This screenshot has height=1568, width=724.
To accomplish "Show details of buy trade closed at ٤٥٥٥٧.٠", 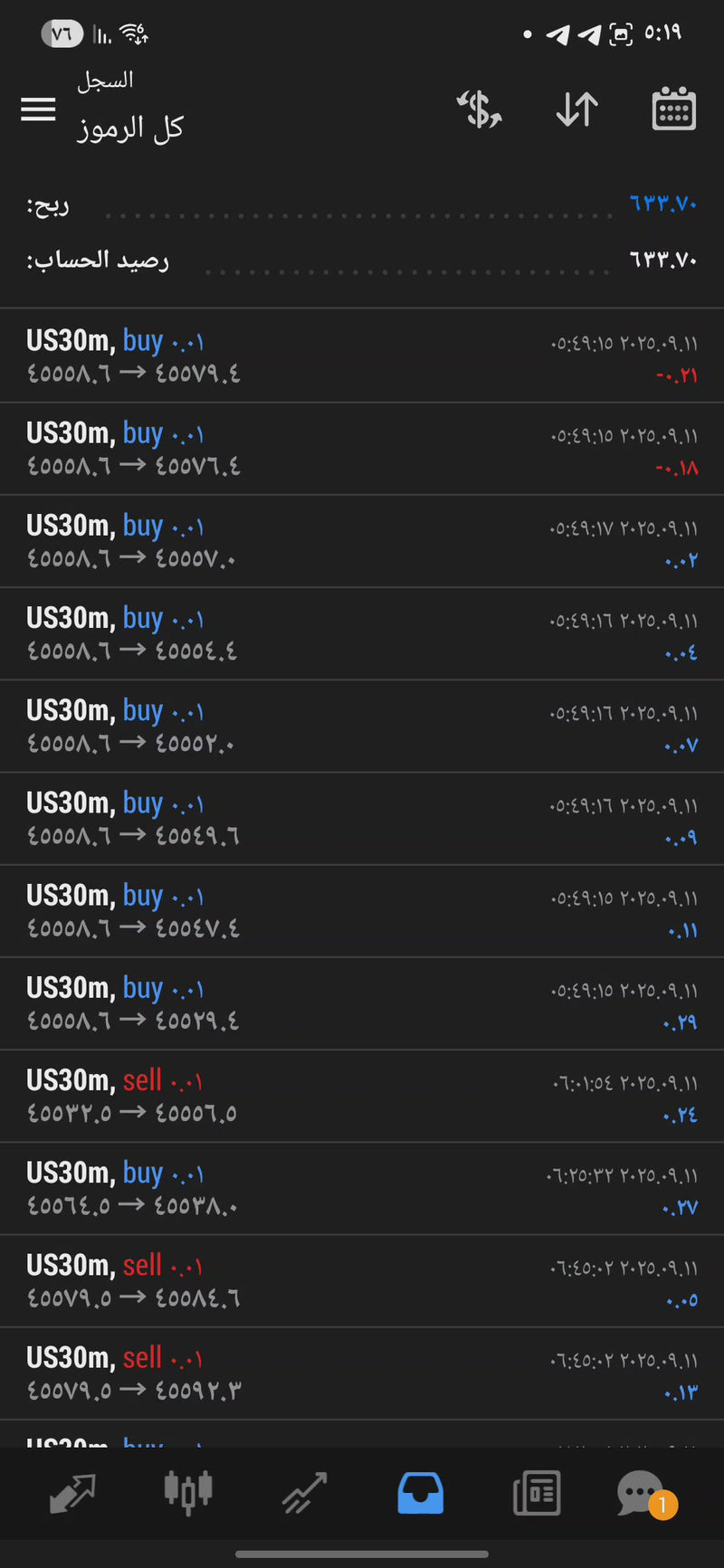I will point(362,542).
